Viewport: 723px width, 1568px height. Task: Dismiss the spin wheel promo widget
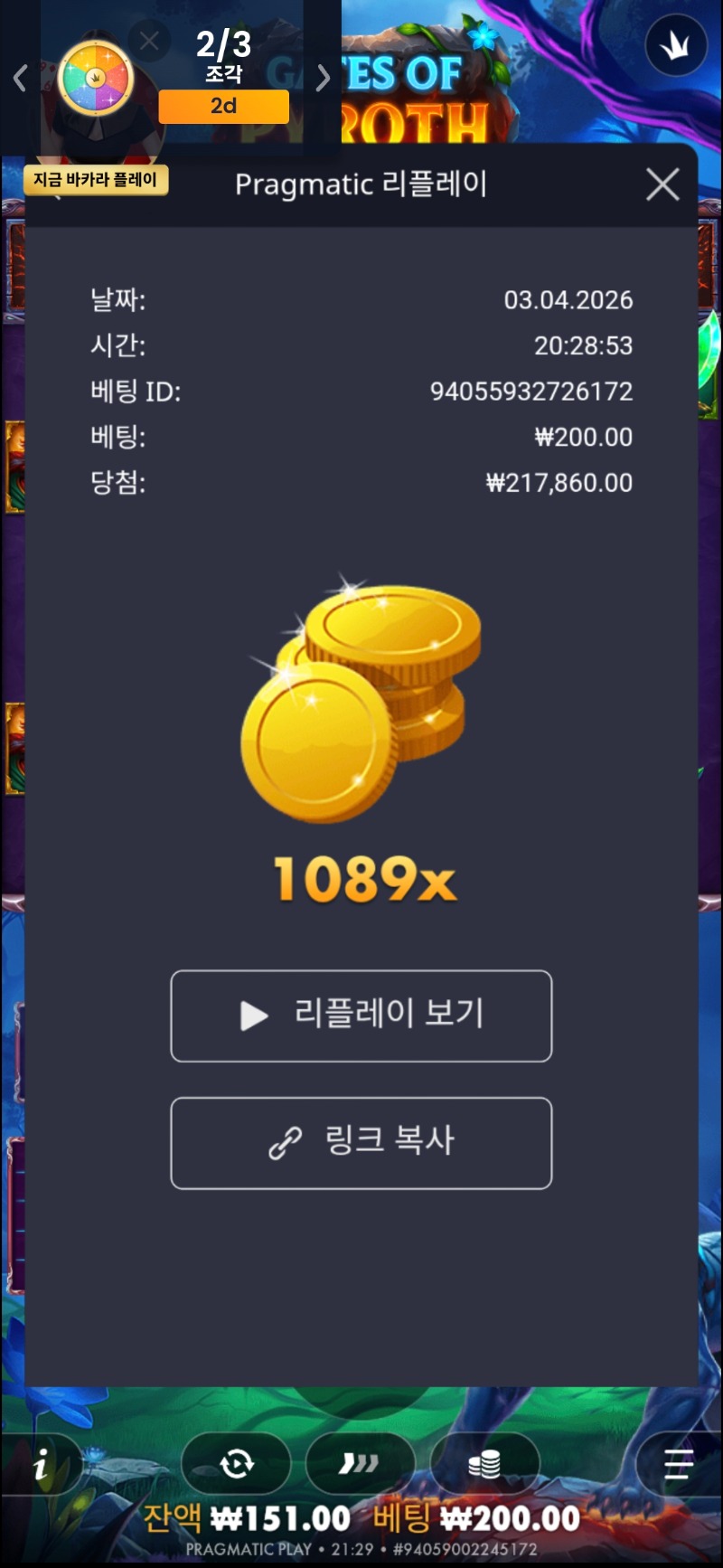tap(149, 41)
